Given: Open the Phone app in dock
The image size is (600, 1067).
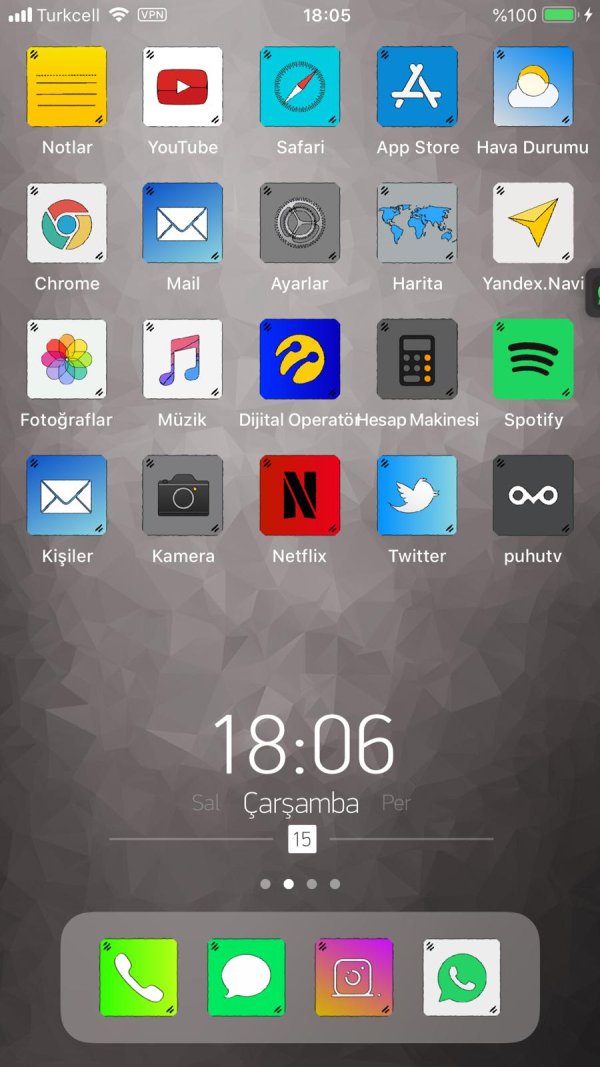Looking at the screenshot, I should (x=138, y=978).
